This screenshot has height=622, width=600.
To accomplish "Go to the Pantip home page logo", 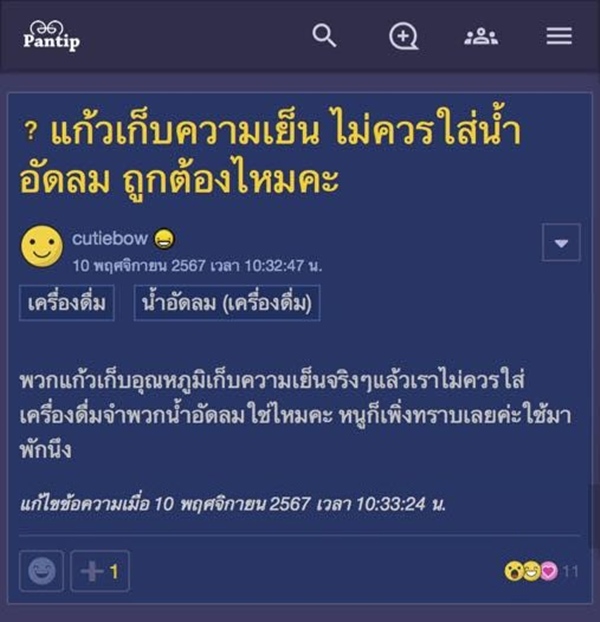I will 51,36.
